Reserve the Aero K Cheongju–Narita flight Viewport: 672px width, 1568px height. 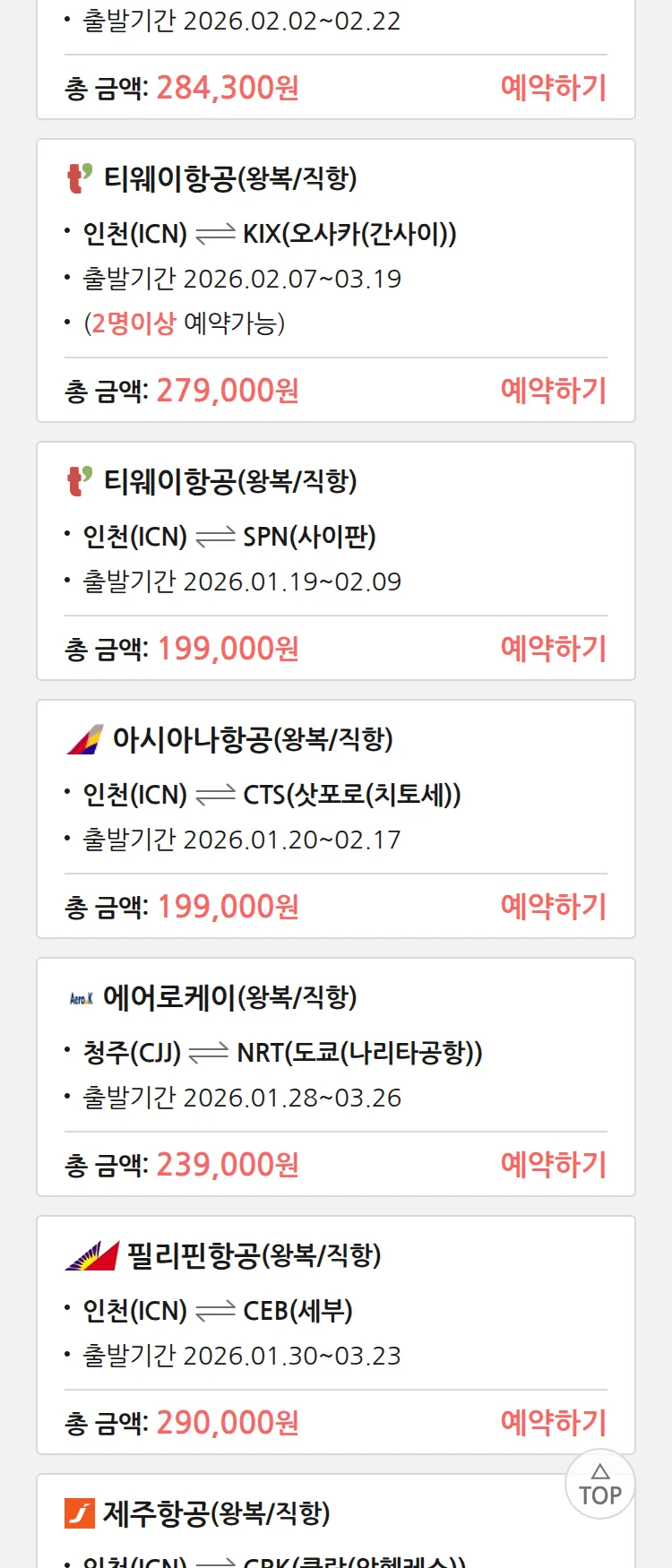pyautogui.click(x=553, y=1165)
